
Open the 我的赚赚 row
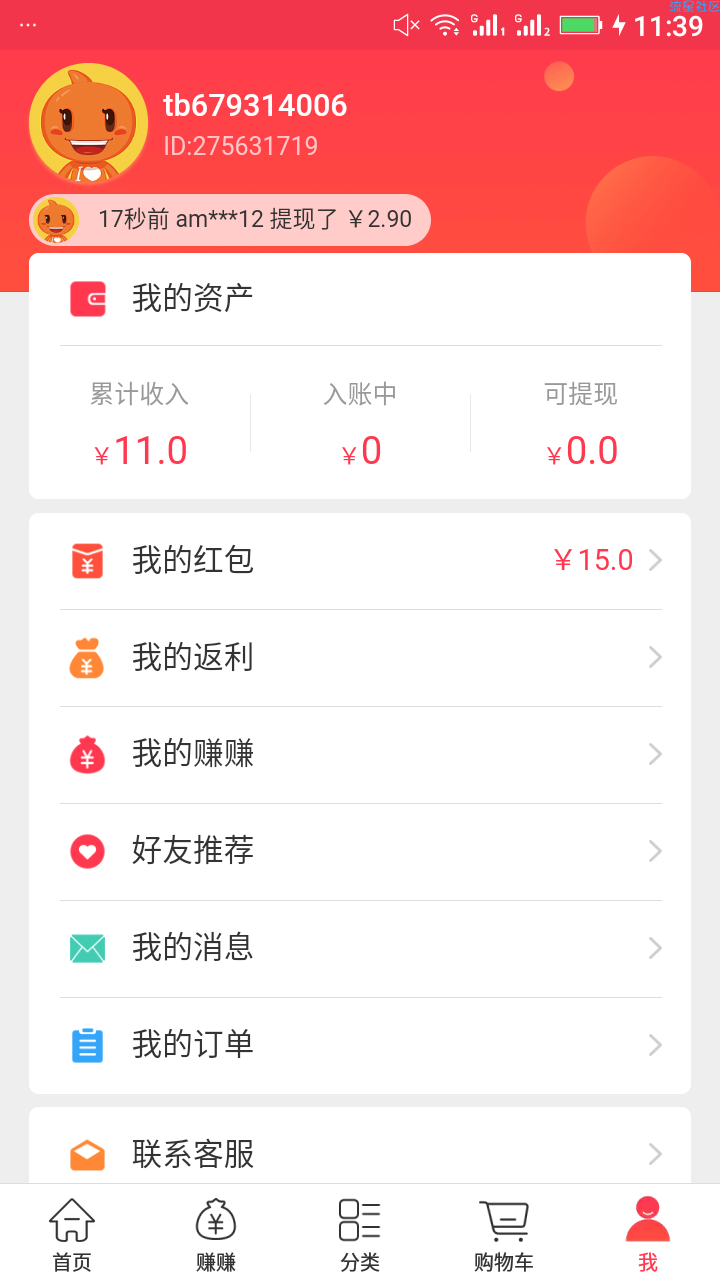point(360,755)
